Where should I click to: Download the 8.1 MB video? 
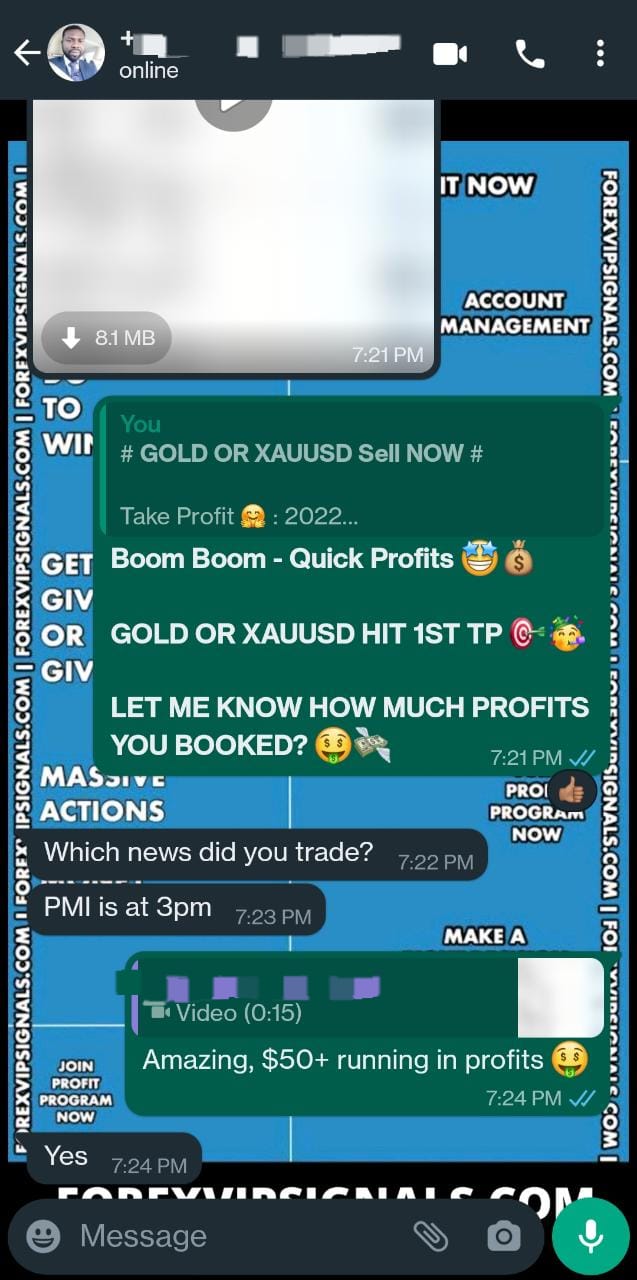click(106, 338)
